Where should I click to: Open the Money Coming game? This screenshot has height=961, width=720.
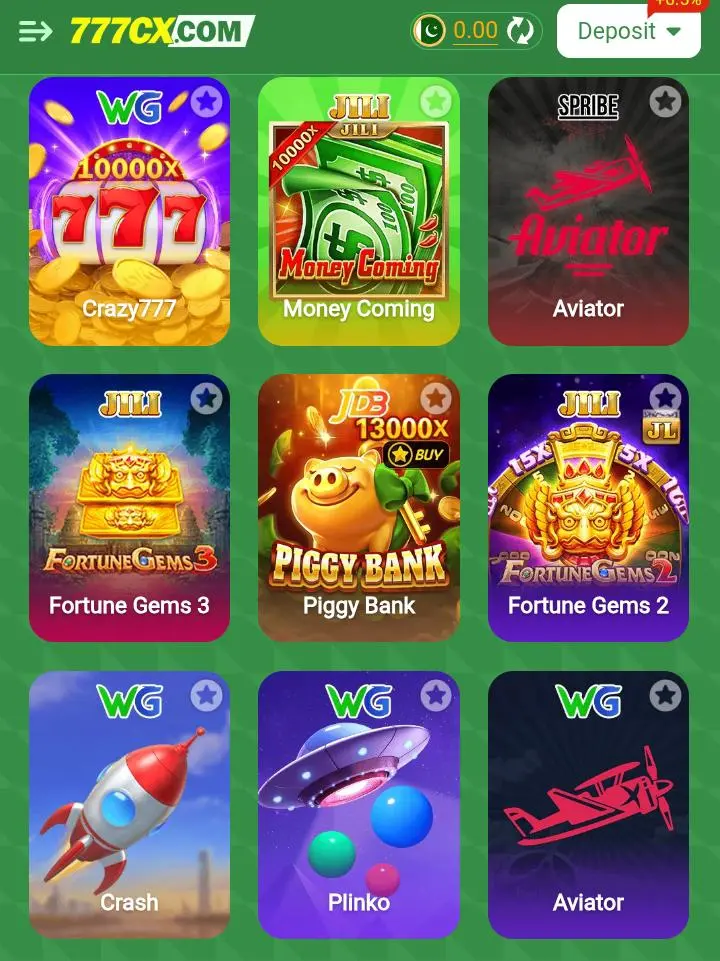coord(358,210)
